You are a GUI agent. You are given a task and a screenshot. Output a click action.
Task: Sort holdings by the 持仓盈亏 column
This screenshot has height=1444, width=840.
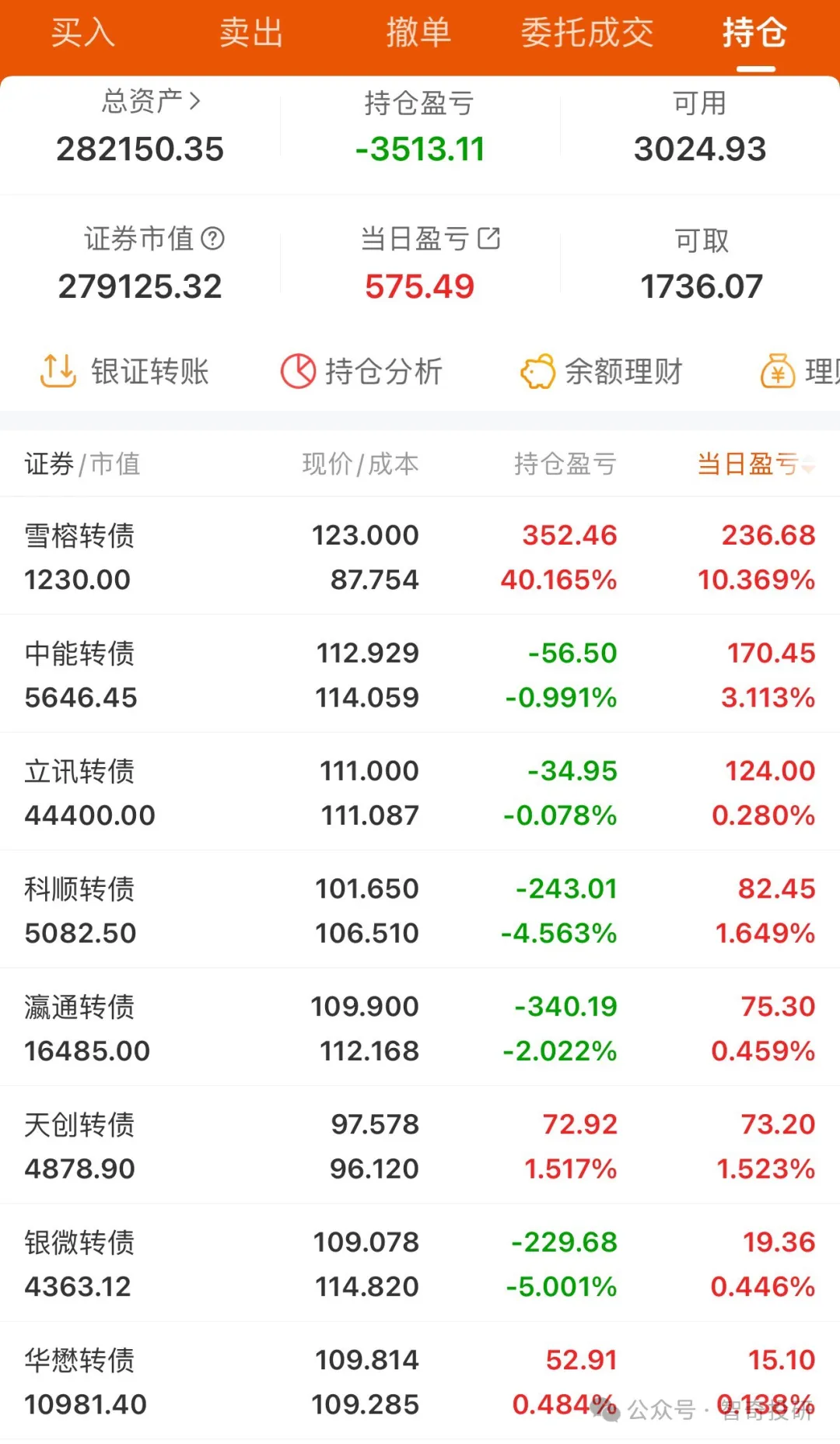point(562,464)
